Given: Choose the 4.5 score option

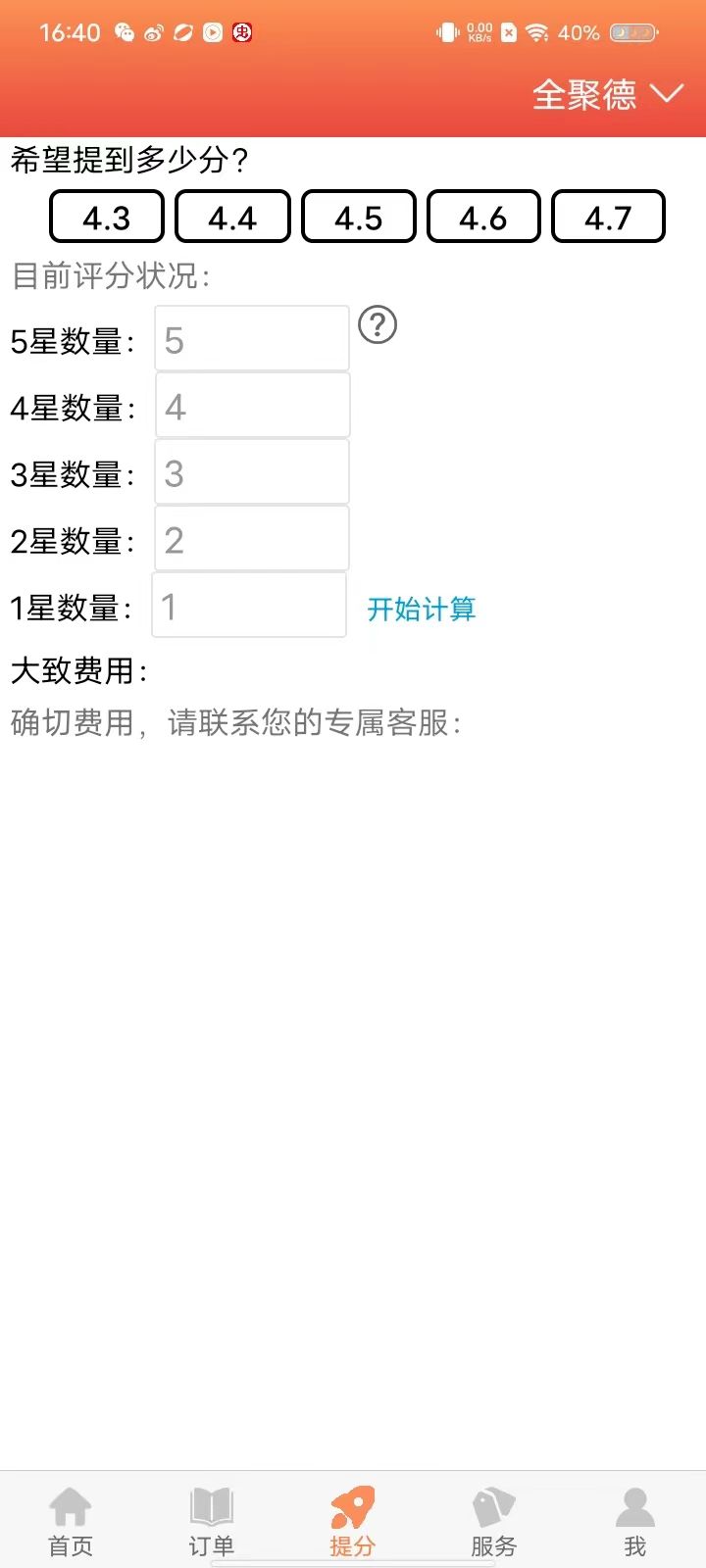Looking at the screenshot, I should click(x=358, y=217).
